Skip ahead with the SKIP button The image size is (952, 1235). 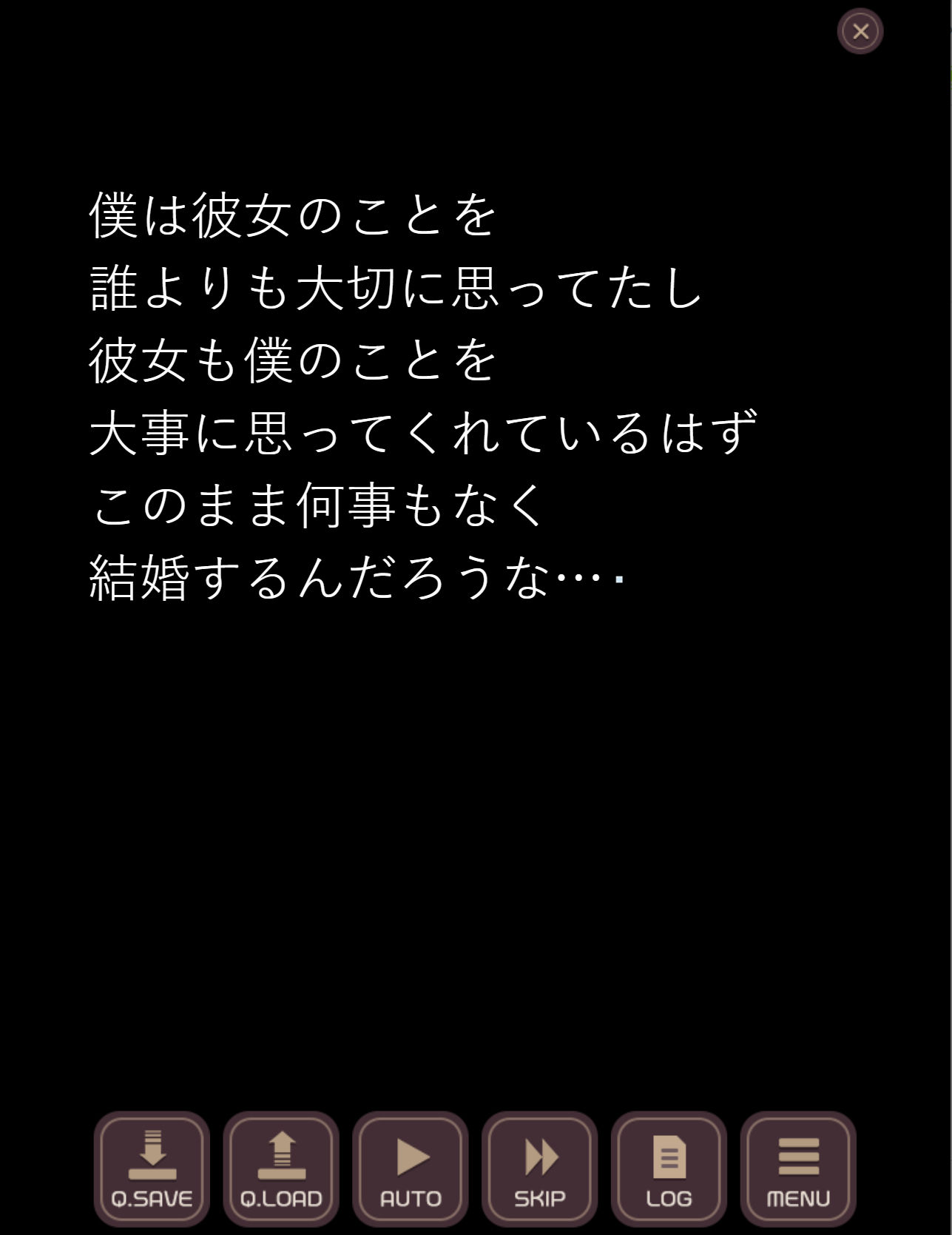click(x=540, y=1169)
